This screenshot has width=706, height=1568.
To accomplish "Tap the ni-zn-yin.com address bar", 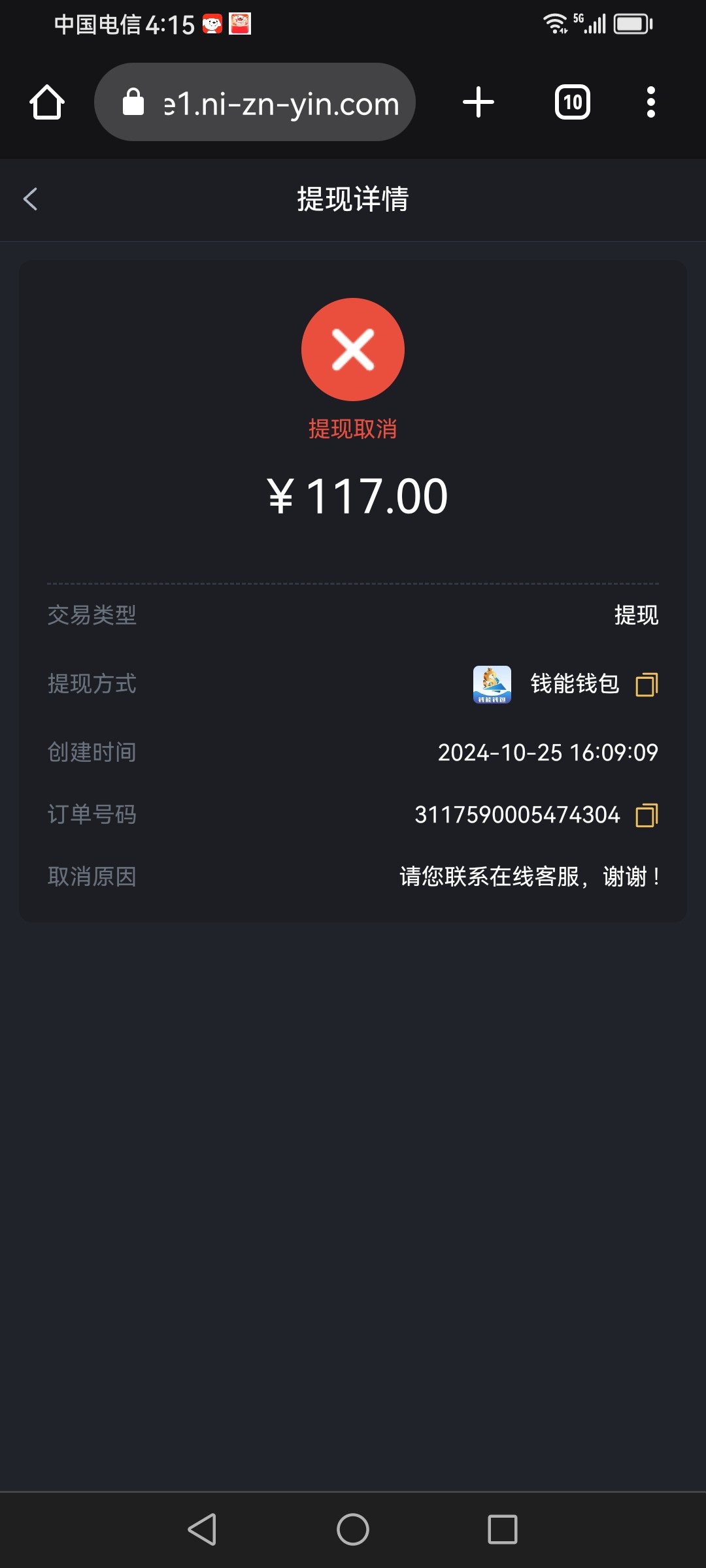I will (255, 102).
